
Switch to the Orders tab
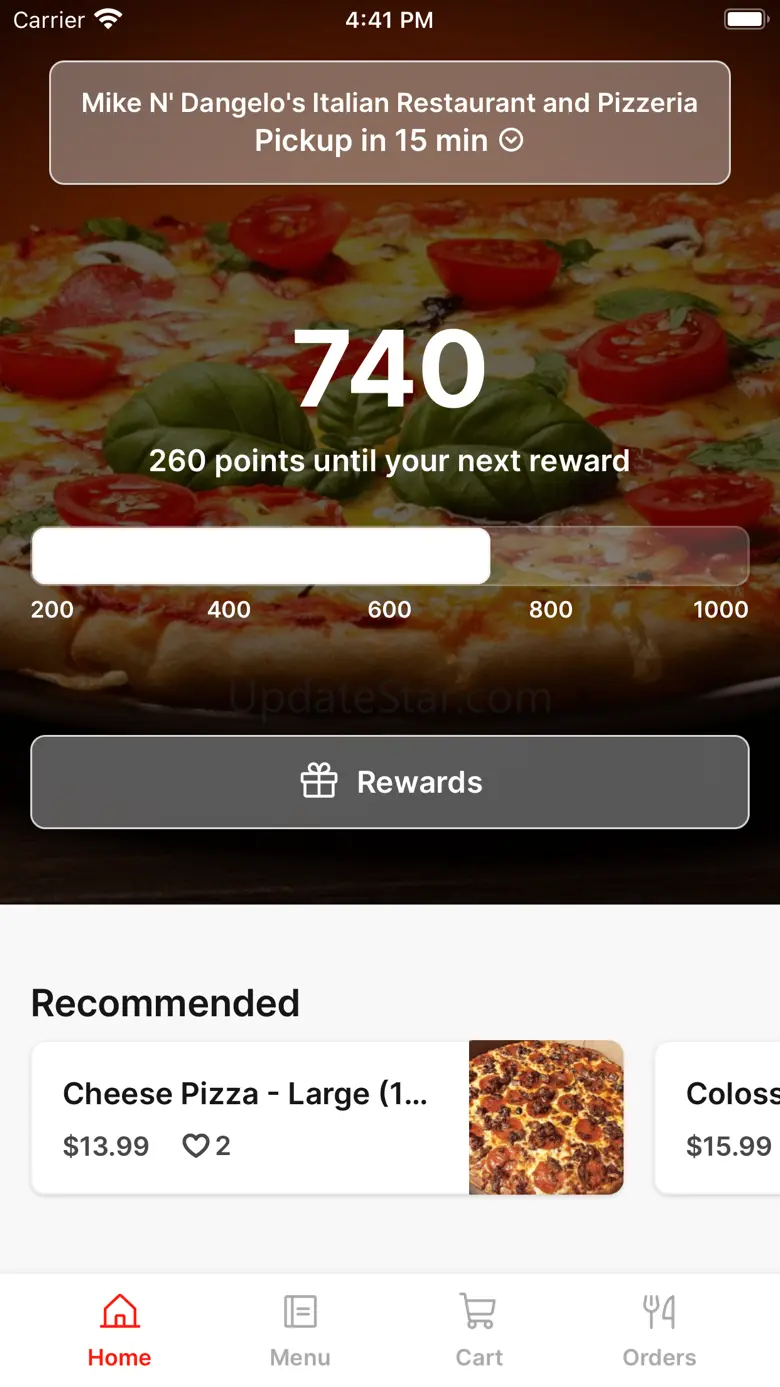[659, 1329]
